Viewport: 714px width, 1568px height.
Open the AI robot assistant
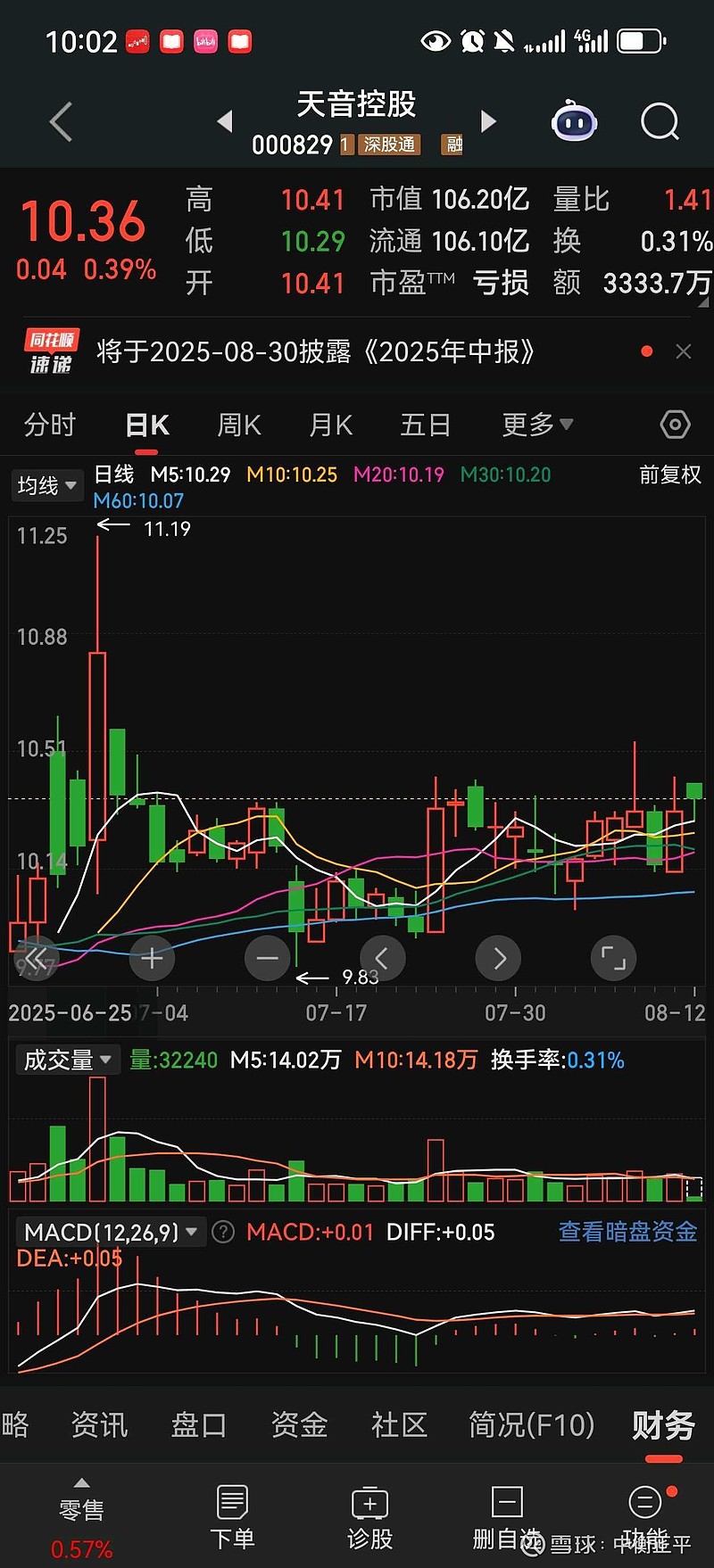574,122
